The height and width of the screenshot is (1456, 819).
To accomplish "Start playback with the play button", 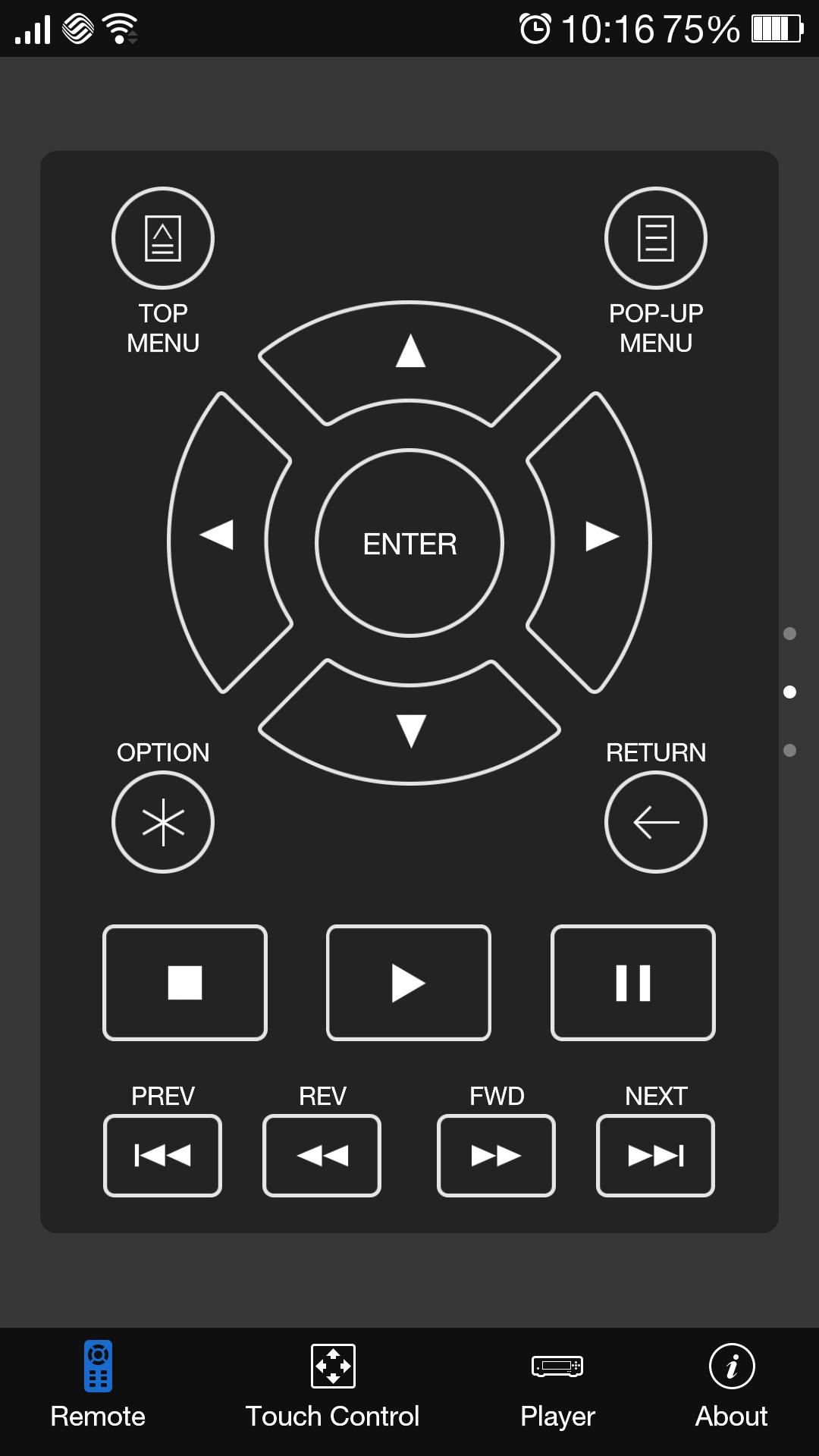I will coord(409,983).
